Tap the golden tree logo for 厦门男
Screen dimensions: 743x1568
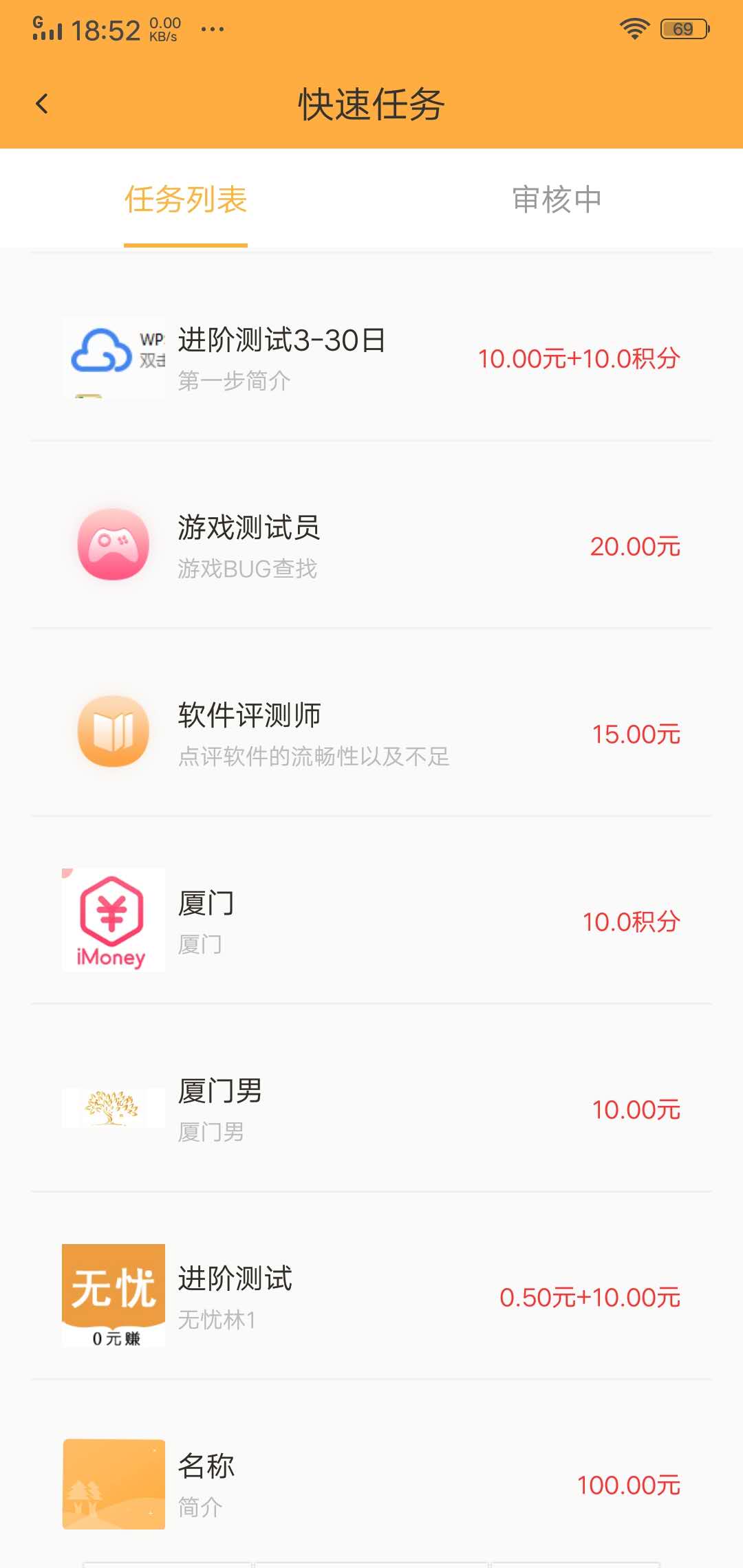(114, 1109)
